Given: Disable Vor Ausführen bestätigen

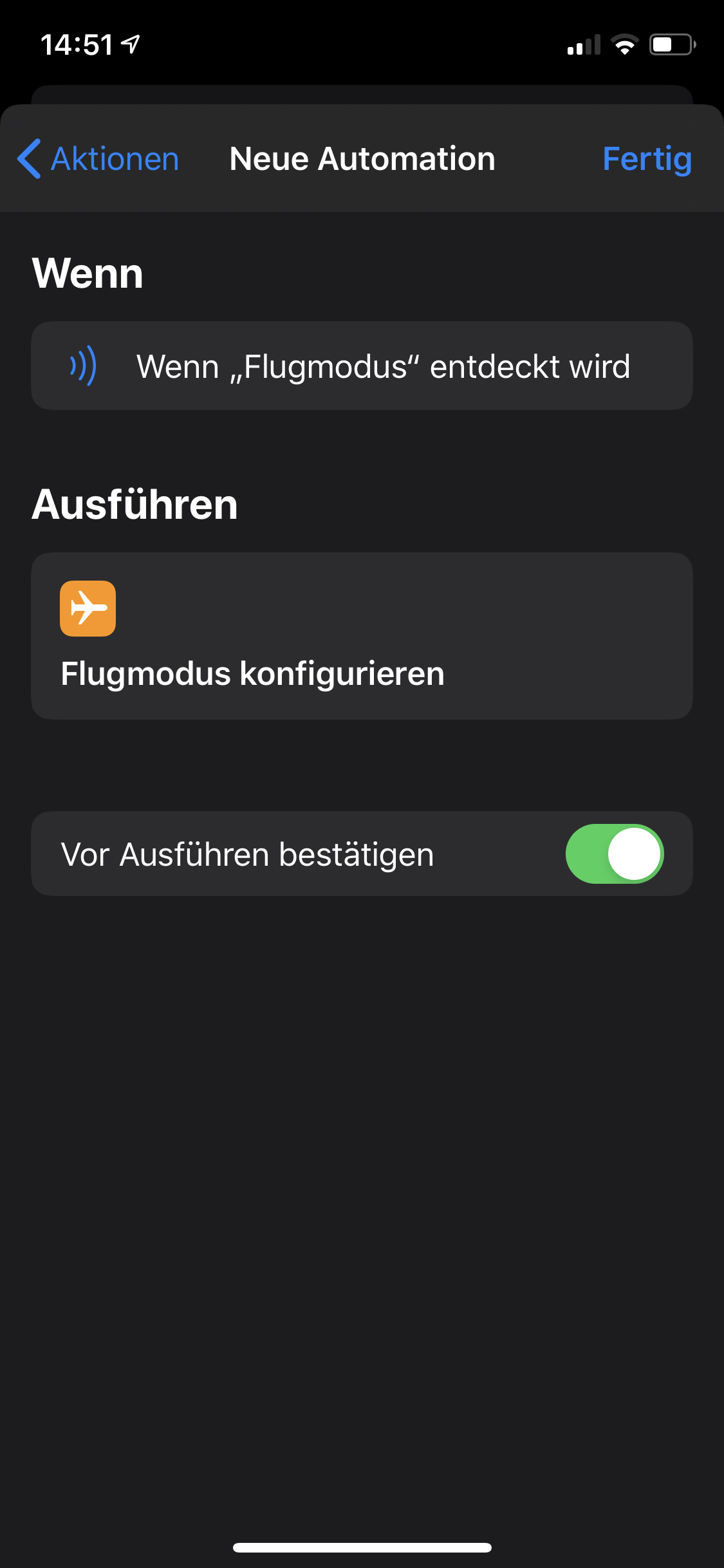Looking at the screenshot, I should coord(614,854).
